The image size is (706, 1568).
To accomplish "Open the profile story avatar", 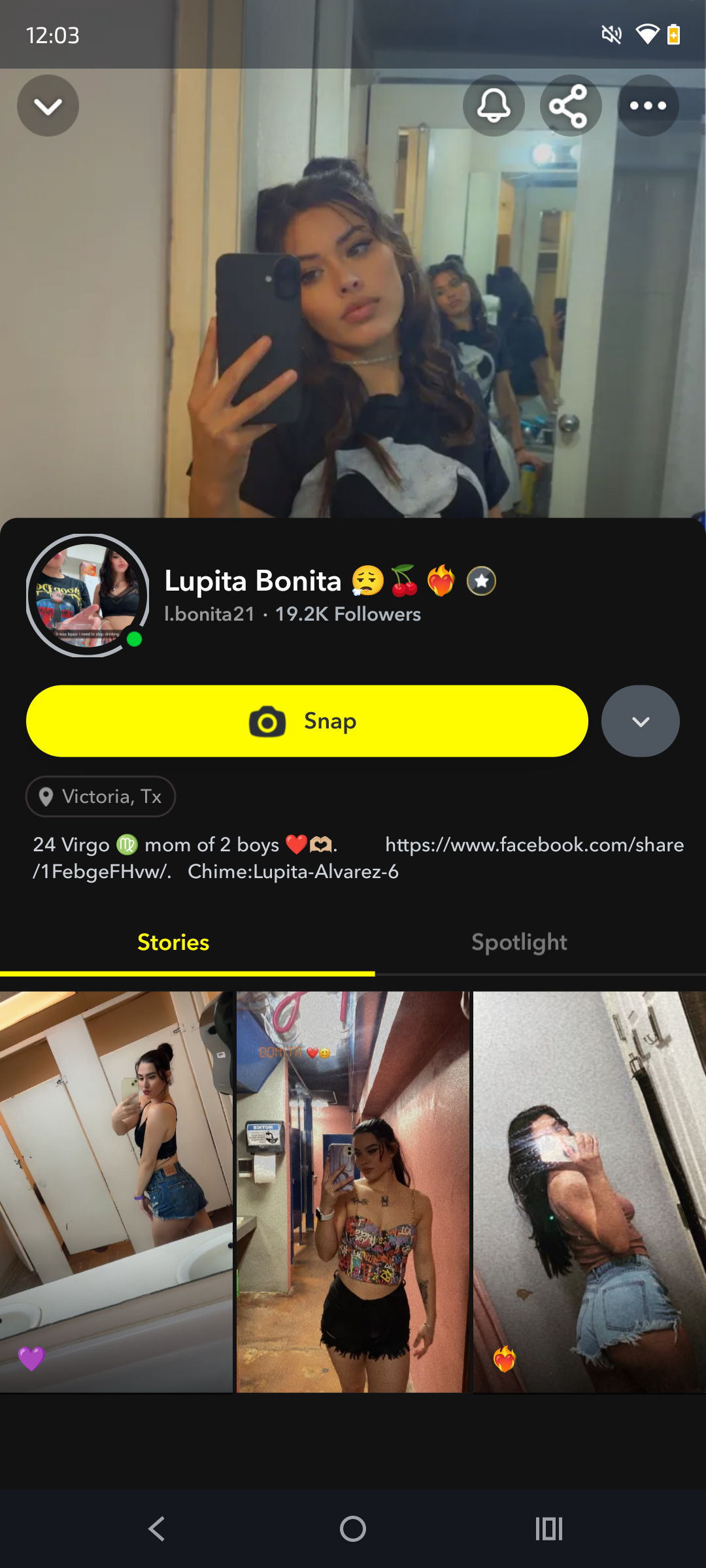I will [x=88, y=595].
